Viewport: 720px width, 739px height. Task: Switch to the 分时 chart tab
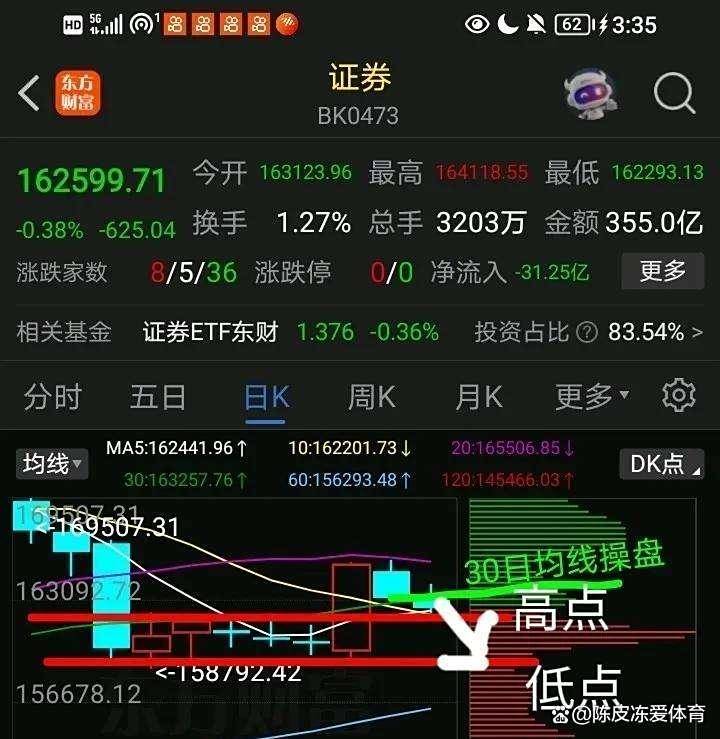click(52, 397)
